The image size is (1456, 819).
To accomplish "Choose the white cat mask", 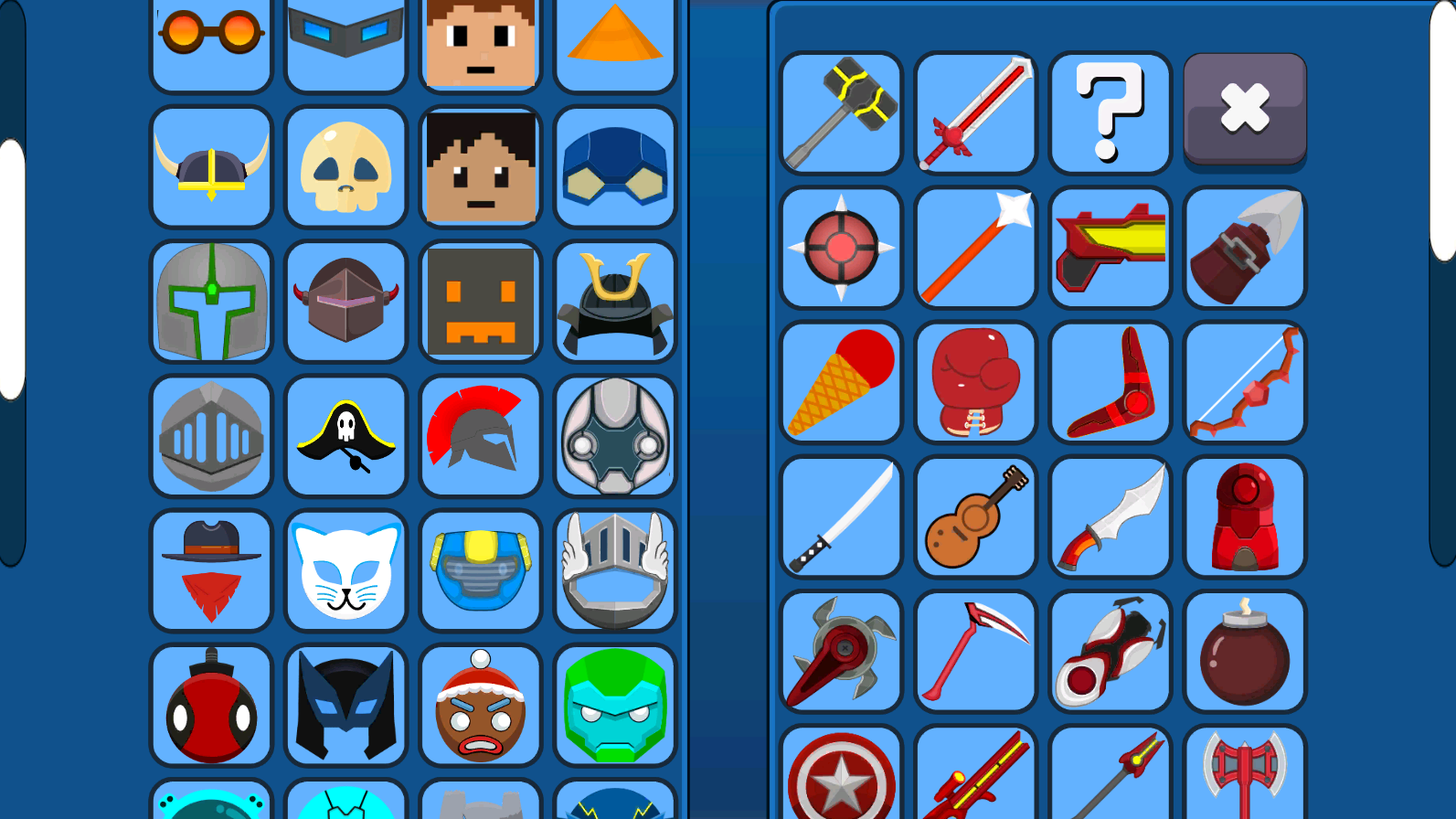I will pos(345,570).
